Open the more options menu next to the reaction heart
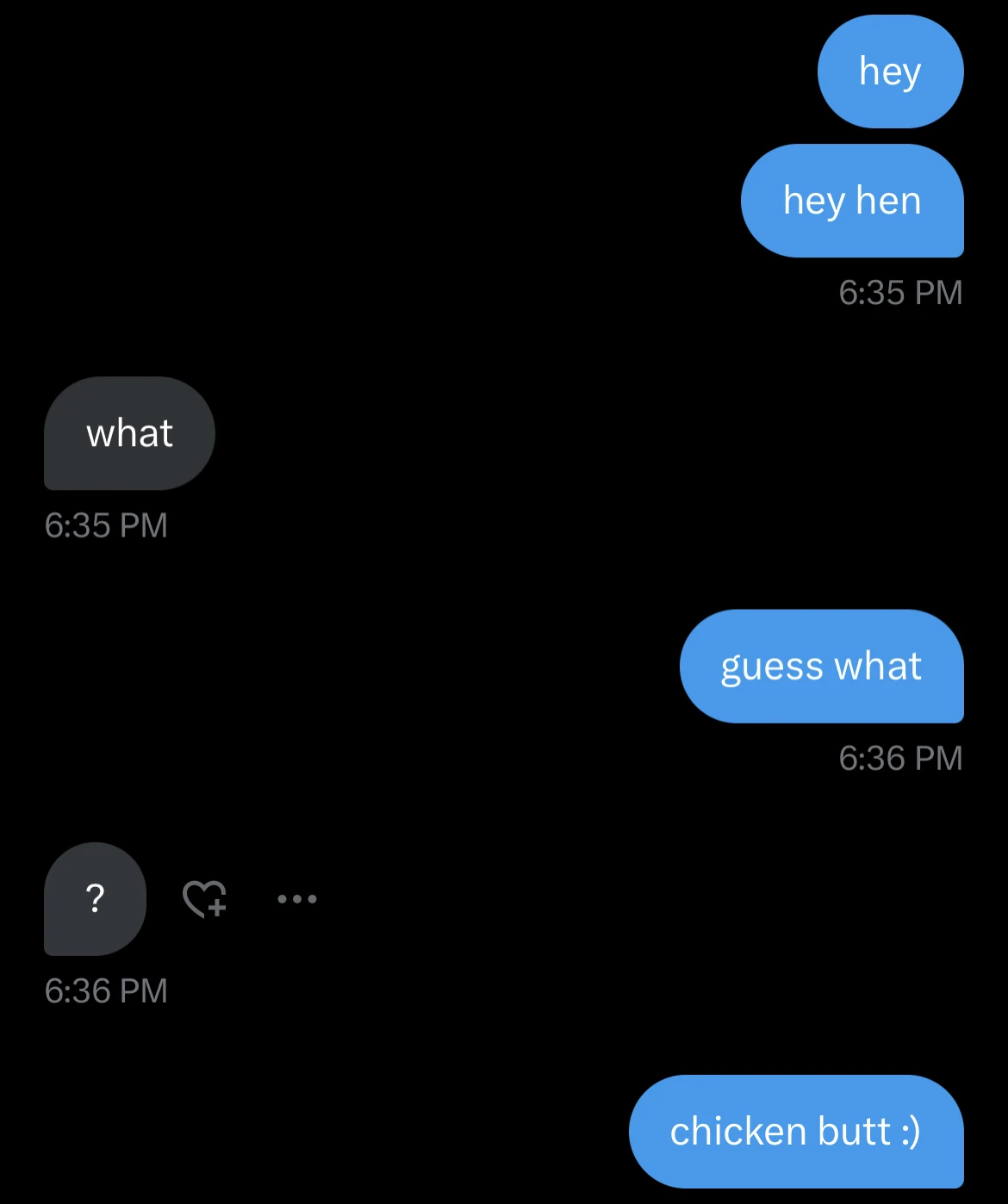Viewport: 1008px width, 1204px height. click(x=296, y=898)
